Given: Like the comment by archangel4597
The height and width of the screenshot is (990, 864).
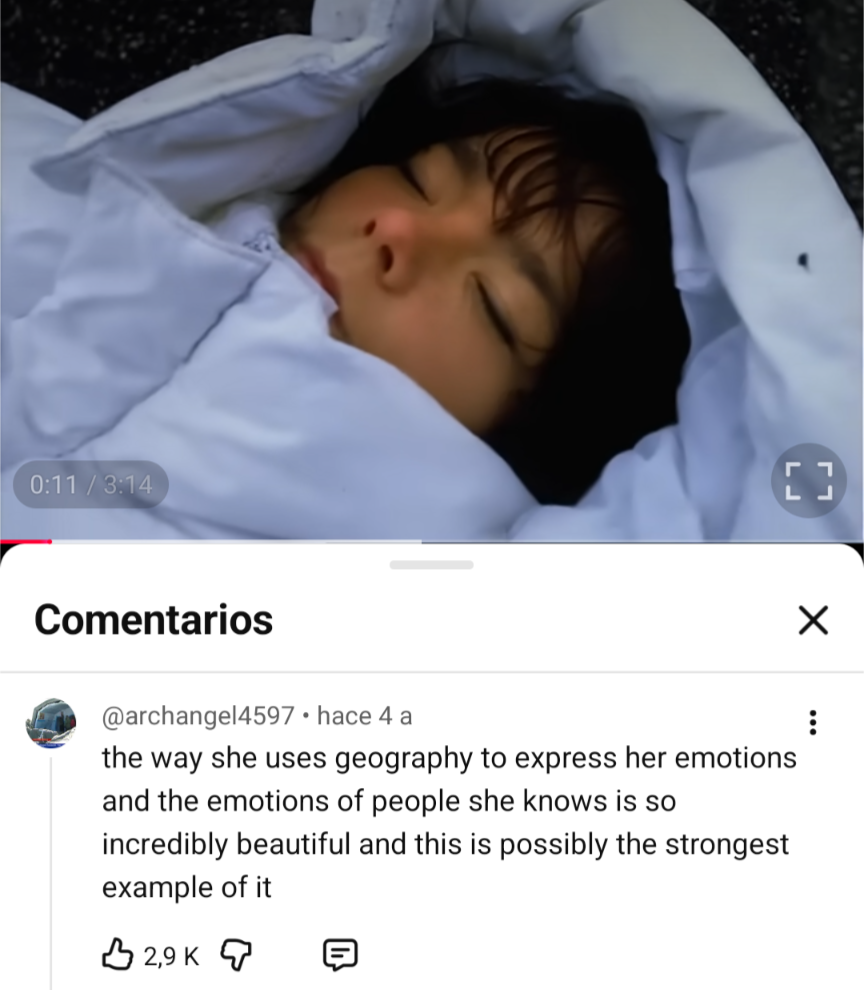Looking at the screenshot, I should 117,956.
